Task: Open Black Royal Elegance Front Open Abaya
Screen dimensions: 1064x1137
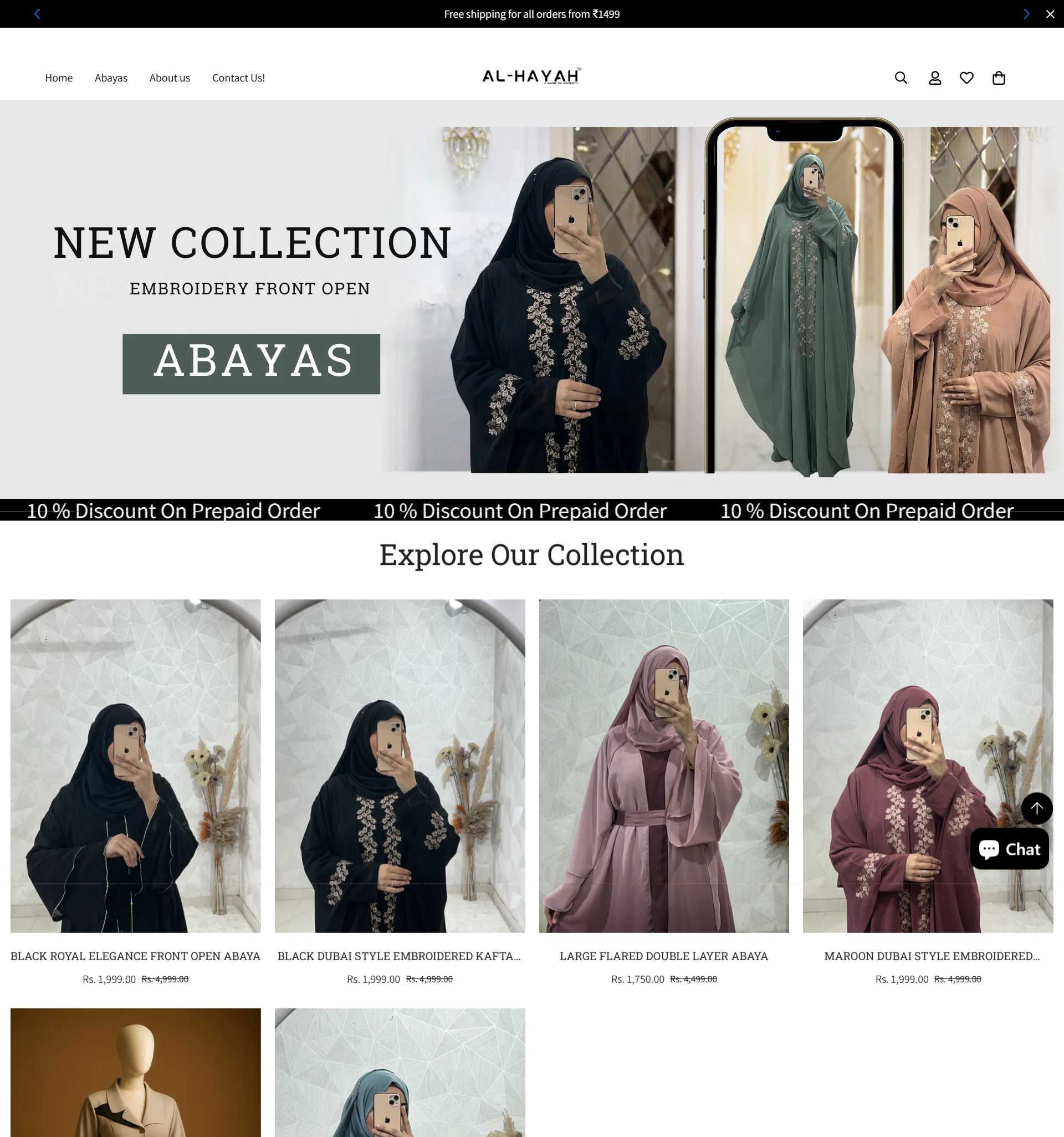Action: (136, 956)
